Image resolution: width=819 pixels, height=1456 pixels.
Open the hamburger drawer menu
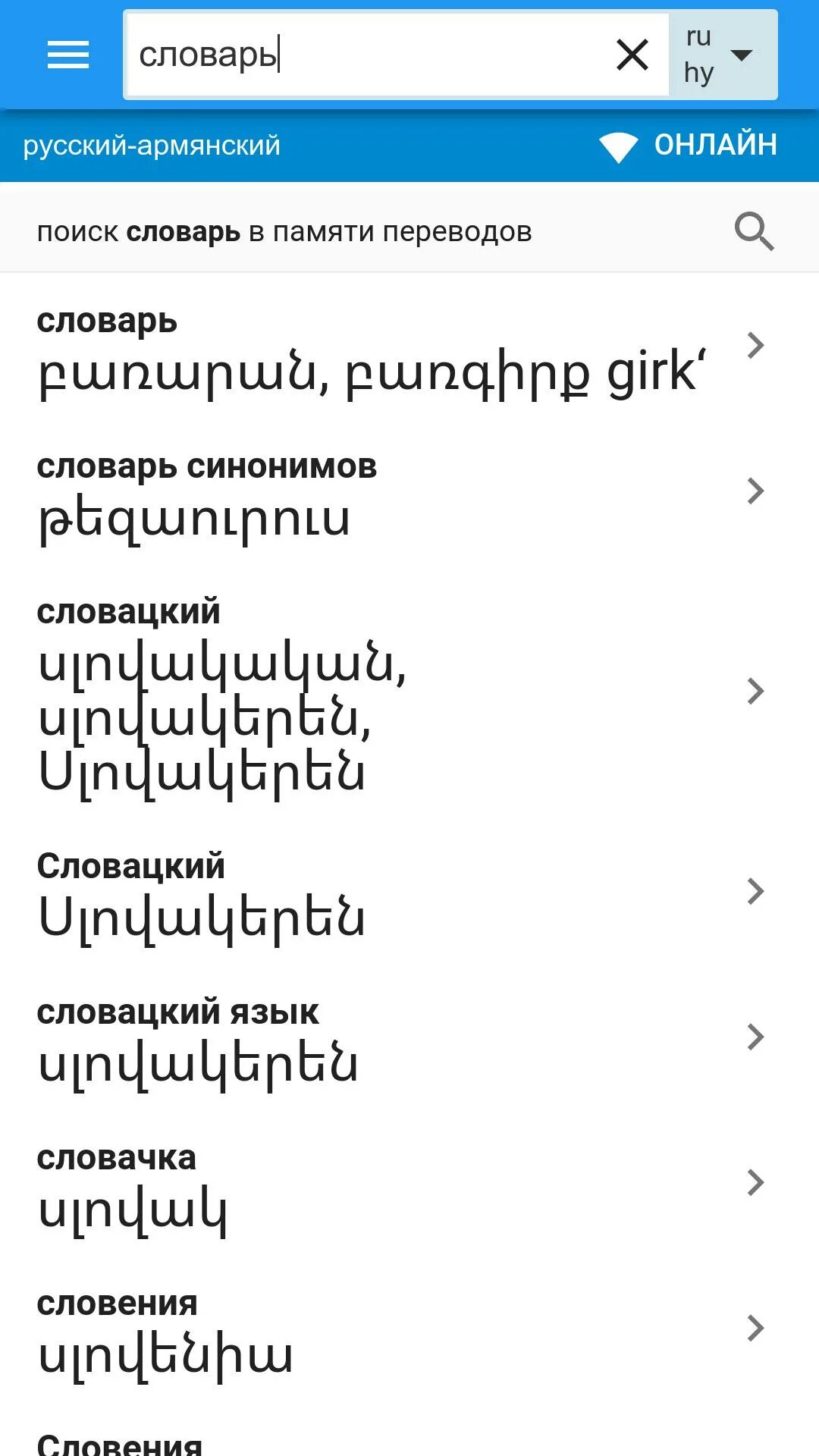coord(68,55)
